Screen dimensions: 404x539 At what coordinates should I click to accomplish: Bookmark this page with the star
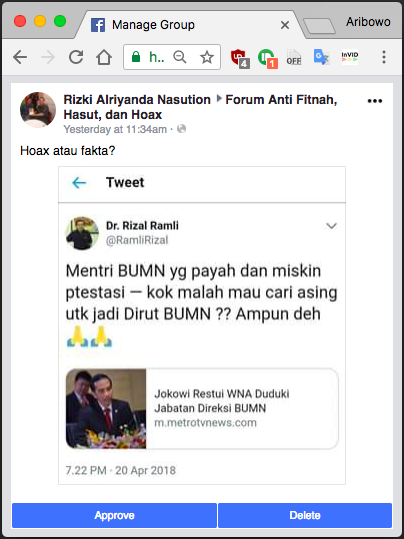pos(207,57)
